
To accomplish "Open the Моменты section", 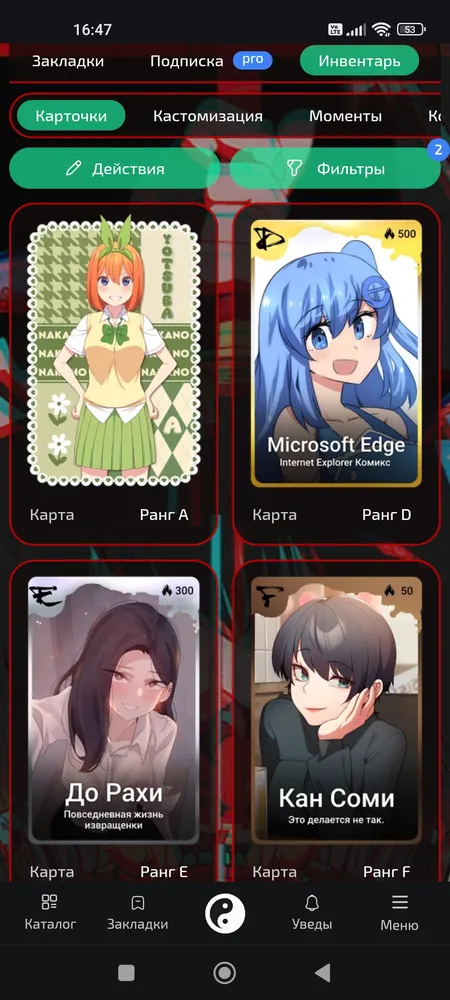I will tap(345, 116).
